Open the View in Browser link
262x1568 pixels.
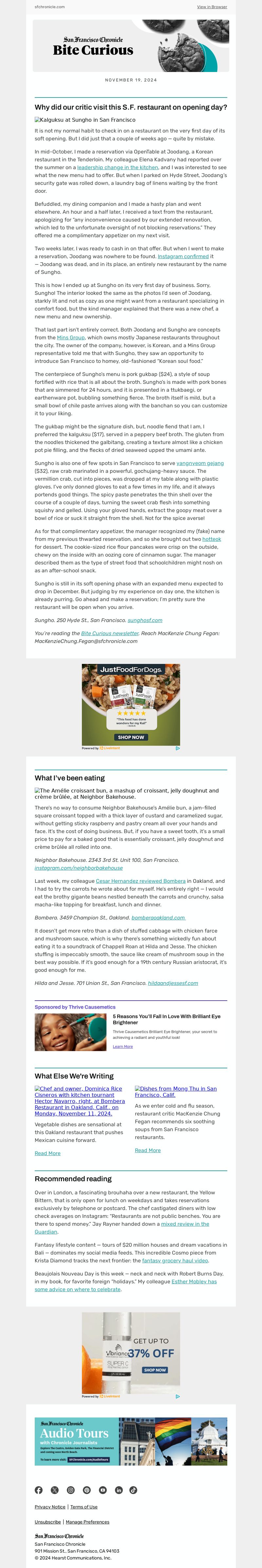click(212, 7)
